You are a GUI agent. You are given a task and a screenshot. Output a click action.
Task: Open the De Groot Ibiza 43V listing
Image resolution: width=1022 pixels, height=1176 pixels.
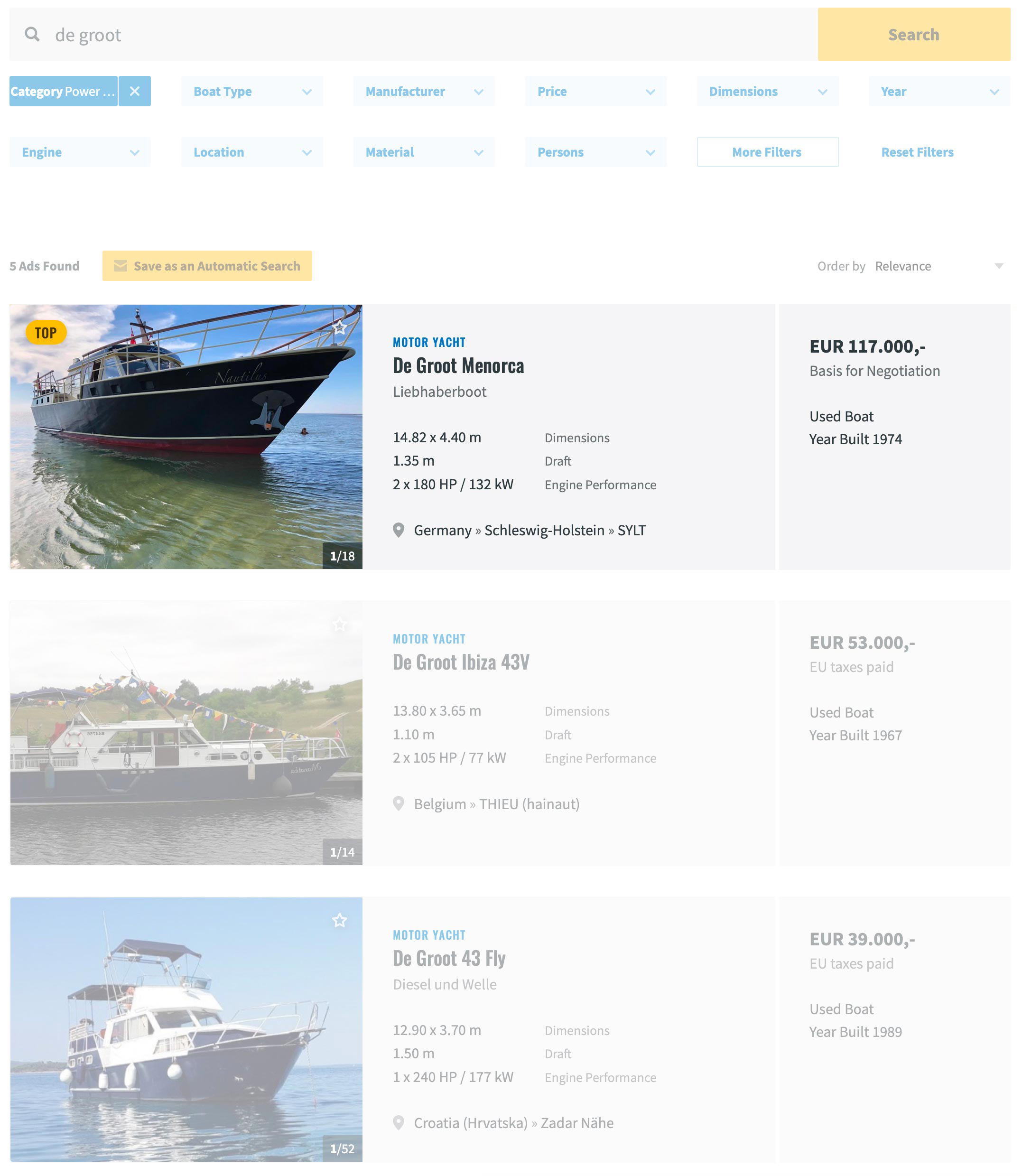click(x=460, y=662)
